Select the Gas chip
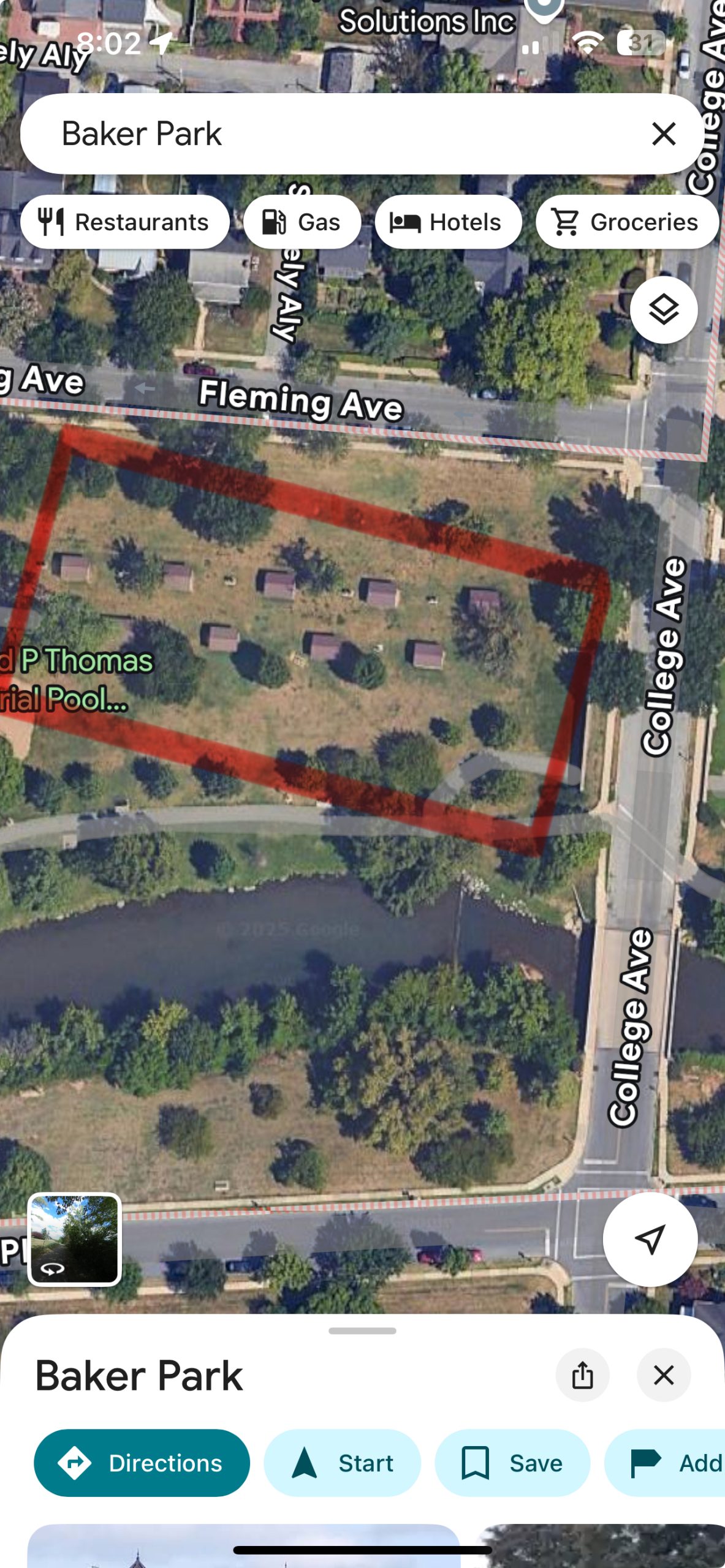 [x=302, y=222]
